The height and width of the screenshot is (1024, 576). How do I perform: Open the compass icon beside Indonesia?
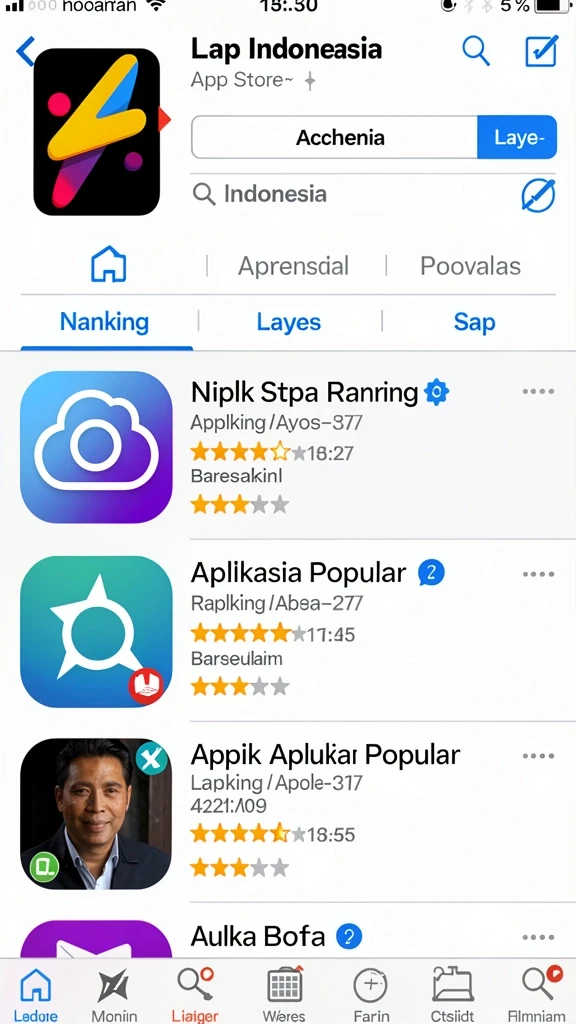coord(538,195)
